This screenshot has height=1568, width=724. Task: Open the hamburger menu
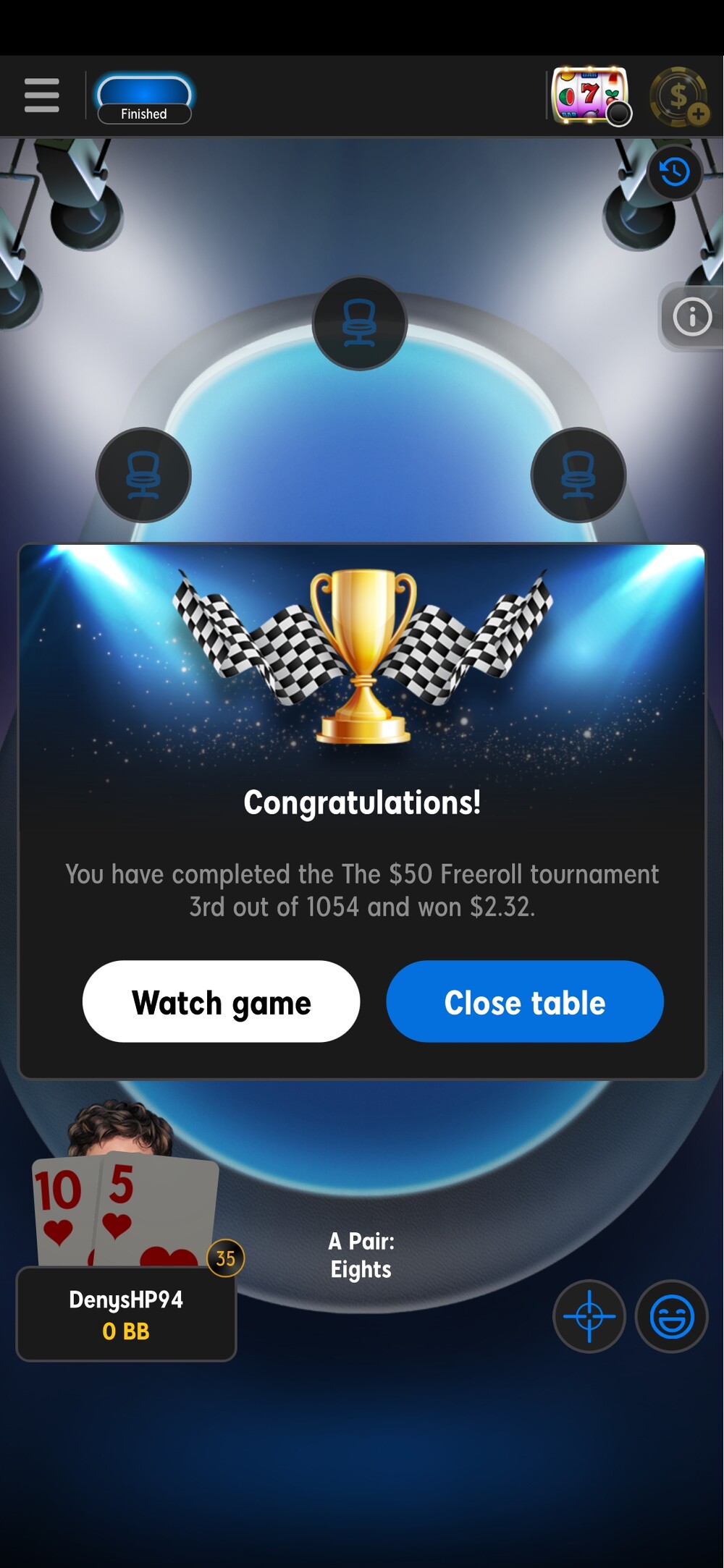click(x=41, y=96)
